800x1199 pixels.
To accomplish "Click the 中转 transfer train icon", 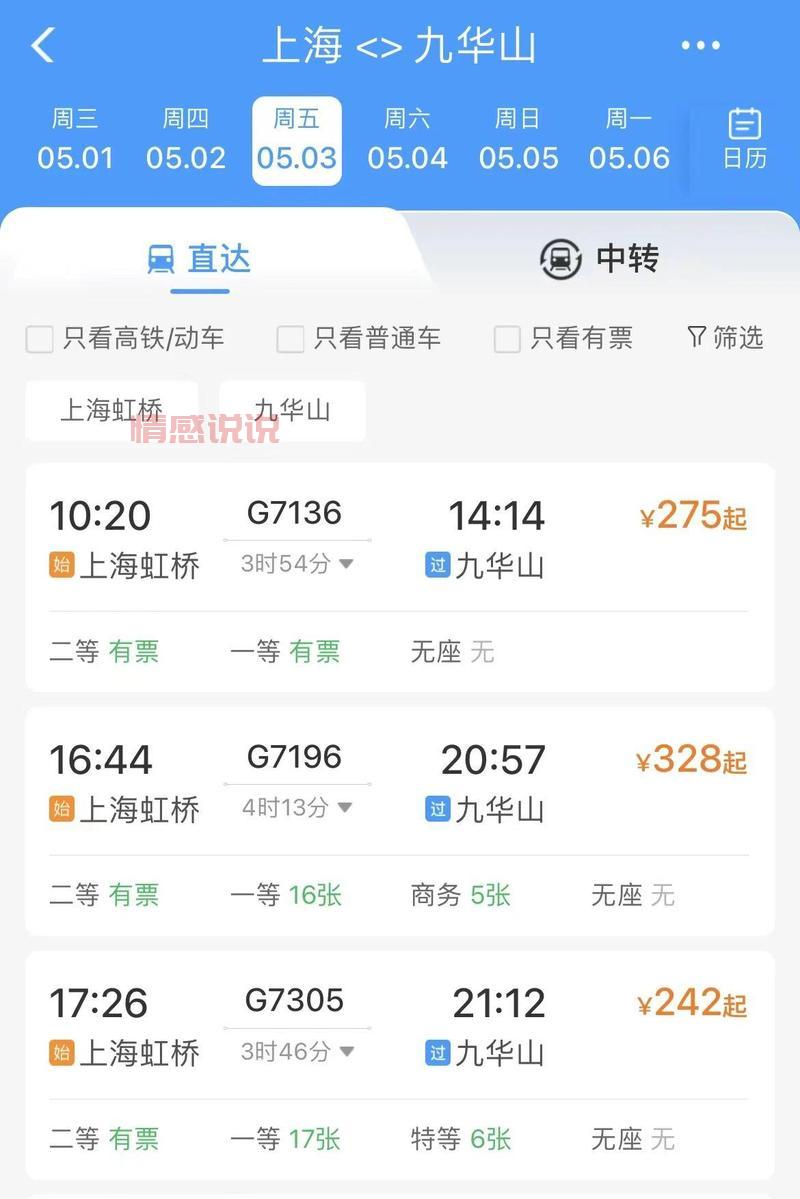I will coord(600,259).
